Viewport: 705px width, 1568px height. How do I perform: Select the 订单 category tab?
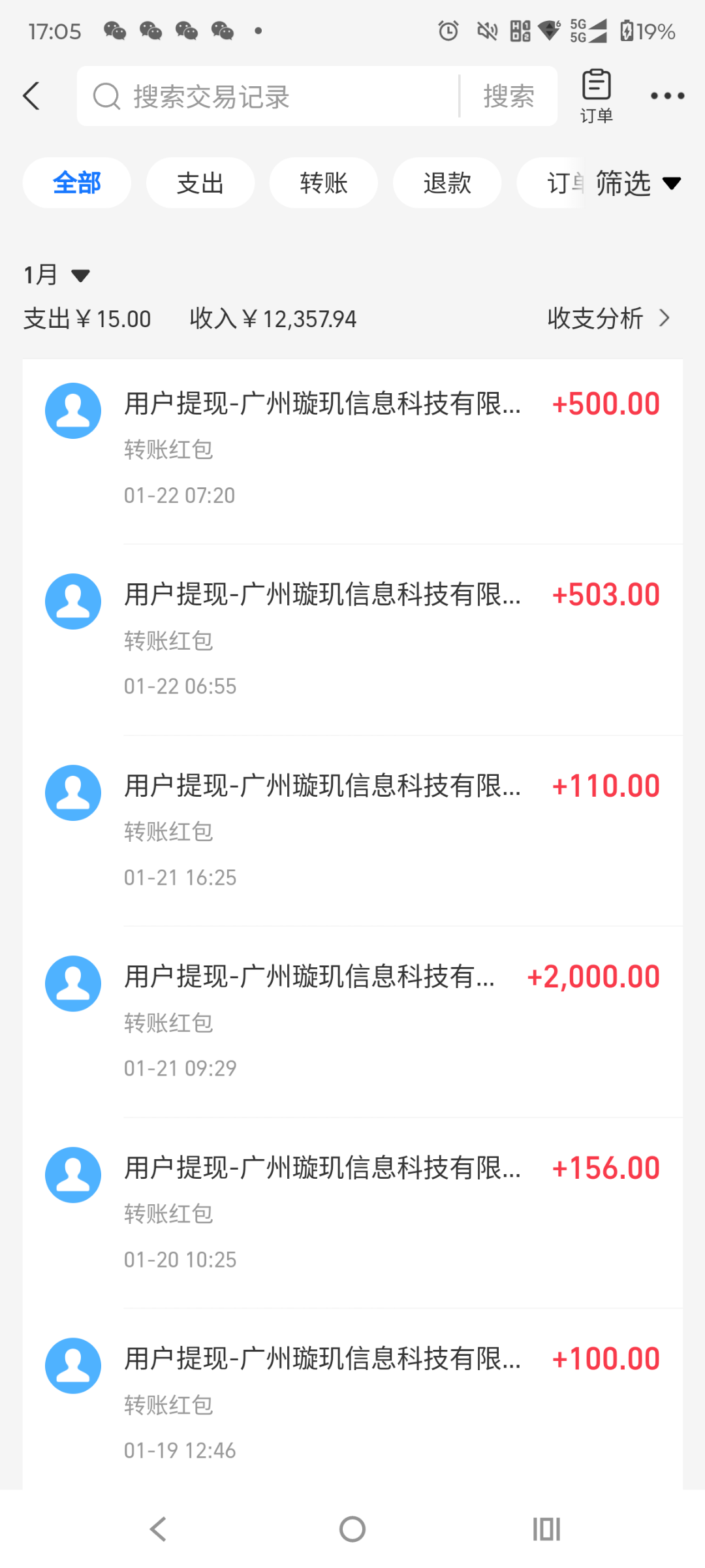point(565,183)
